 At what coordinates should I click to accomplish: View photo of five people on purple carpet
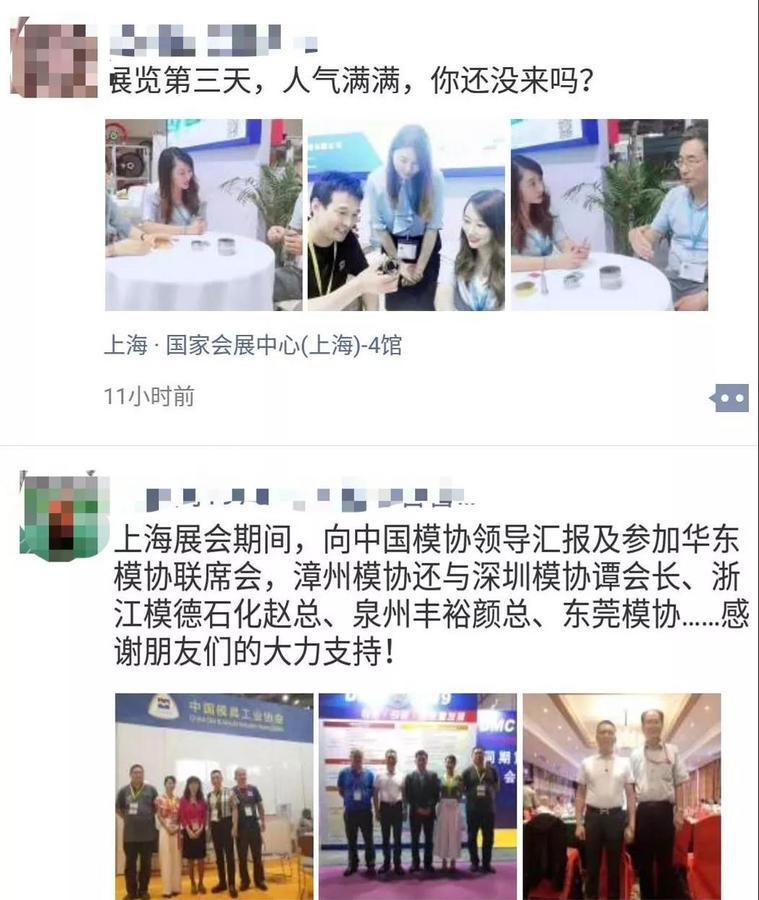click(417, 795)
